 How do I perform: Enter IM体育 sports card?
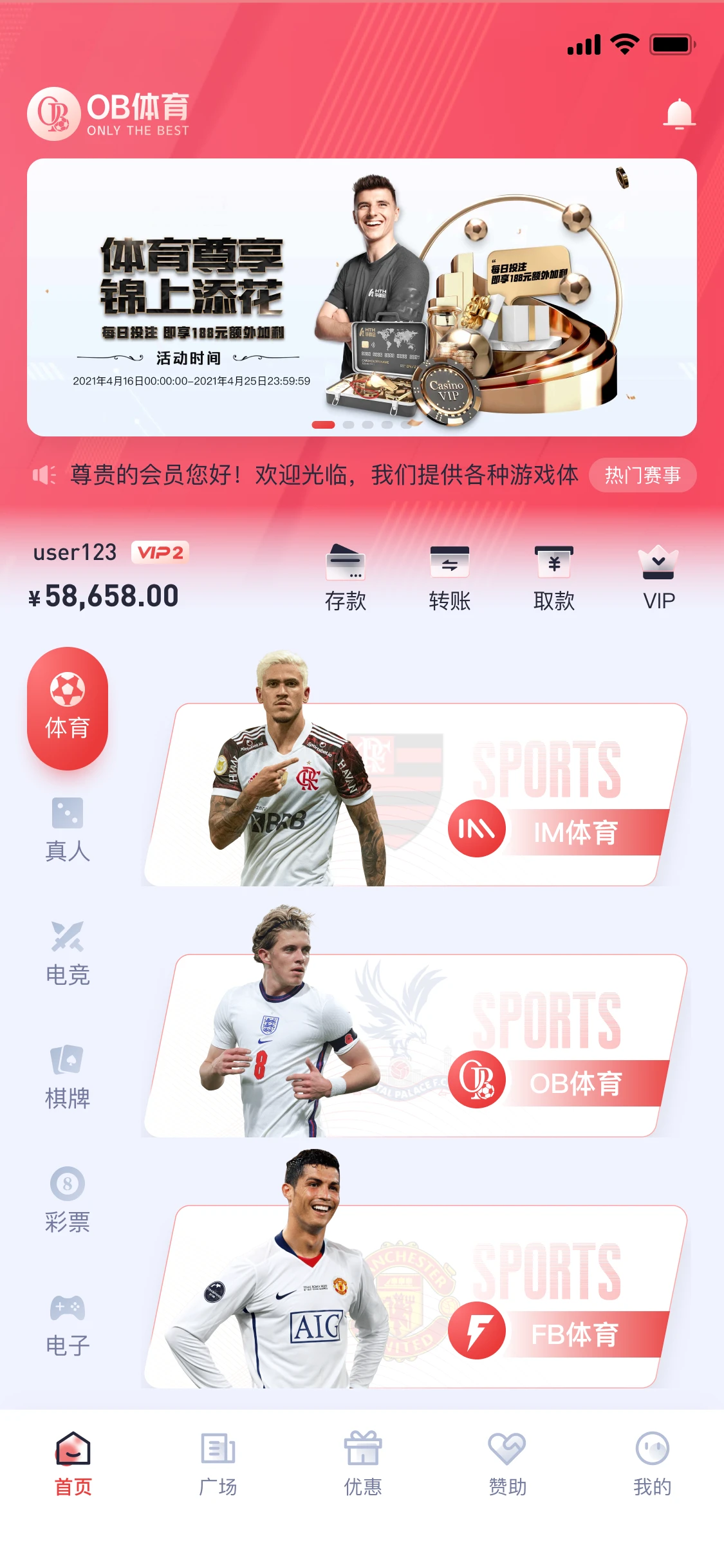[415, 795]
